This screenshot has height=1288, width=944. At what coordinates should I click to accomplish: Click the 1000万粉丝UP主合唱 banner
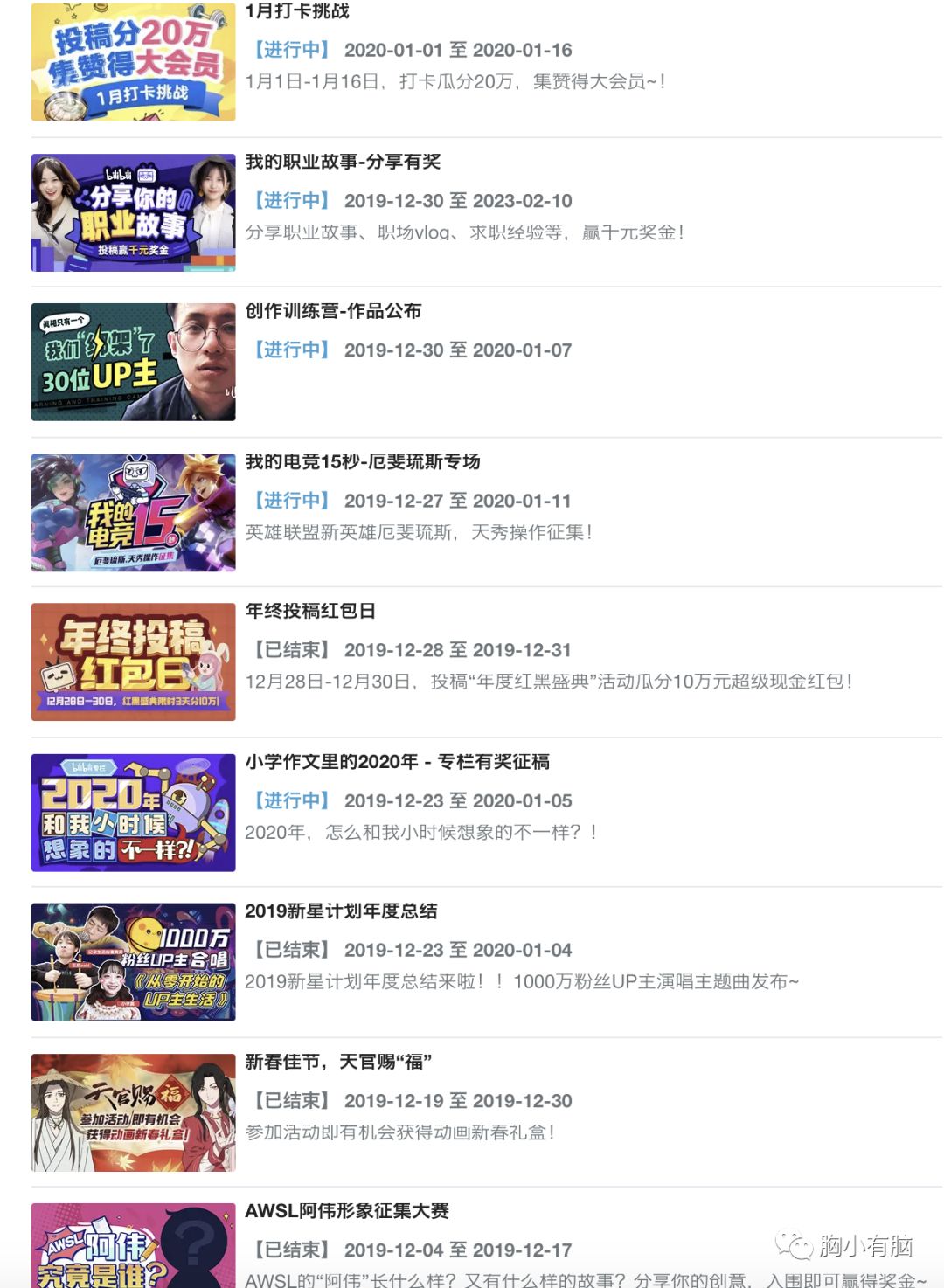[x=133, y=959]
